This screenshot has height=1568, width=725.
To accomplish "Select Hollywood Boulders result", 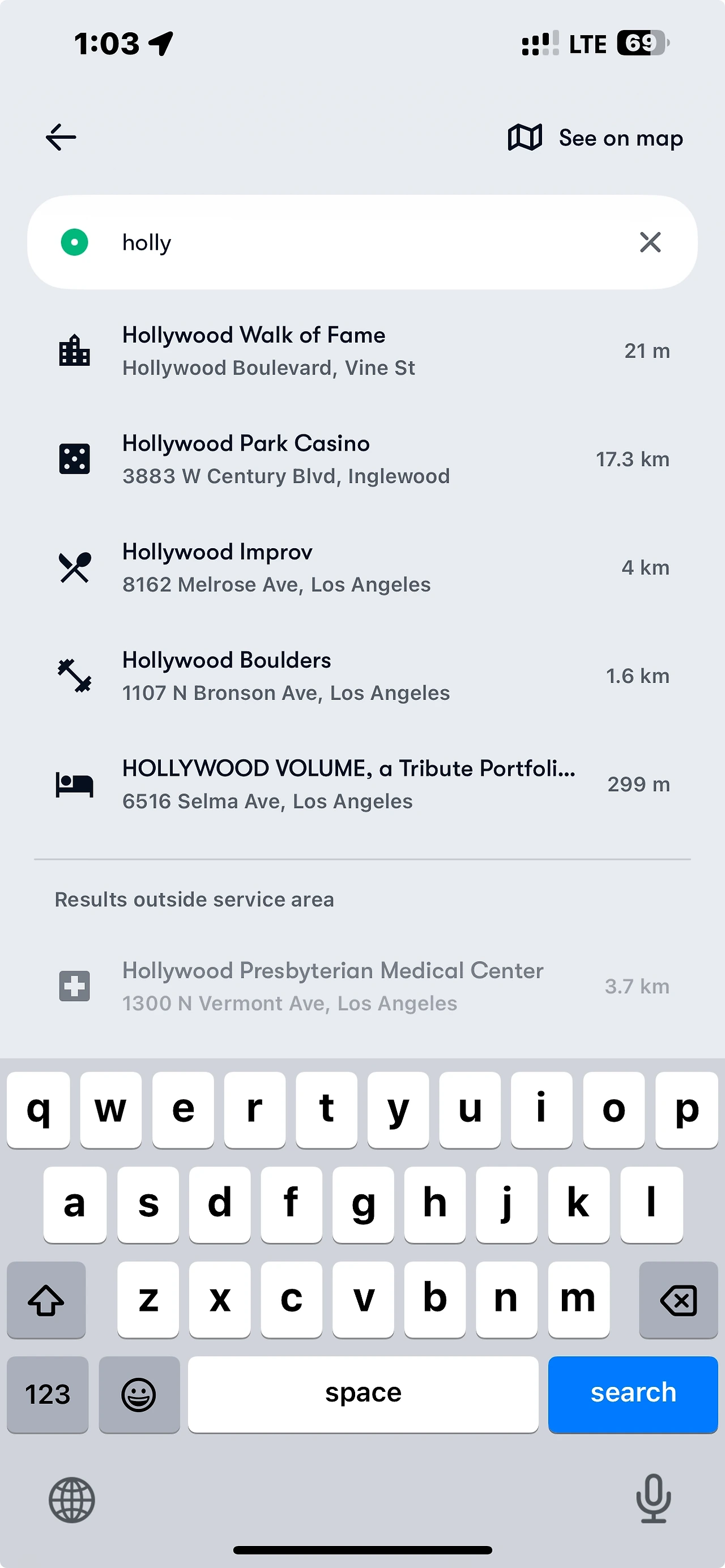I will pyautogui.click(x=362, y=676).
